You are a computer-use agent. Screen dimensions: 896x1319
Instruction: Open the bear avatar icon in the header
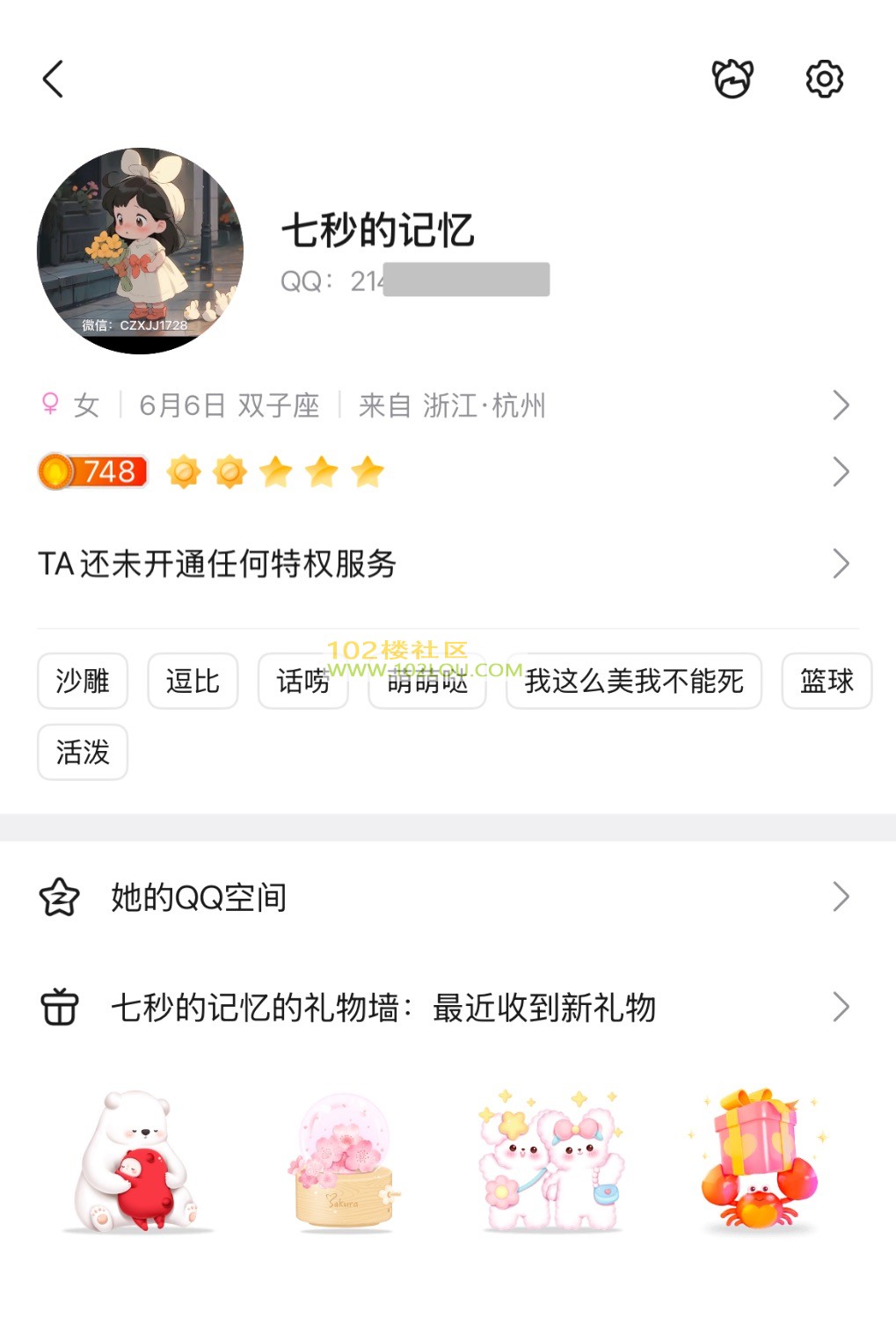(732, 79)
